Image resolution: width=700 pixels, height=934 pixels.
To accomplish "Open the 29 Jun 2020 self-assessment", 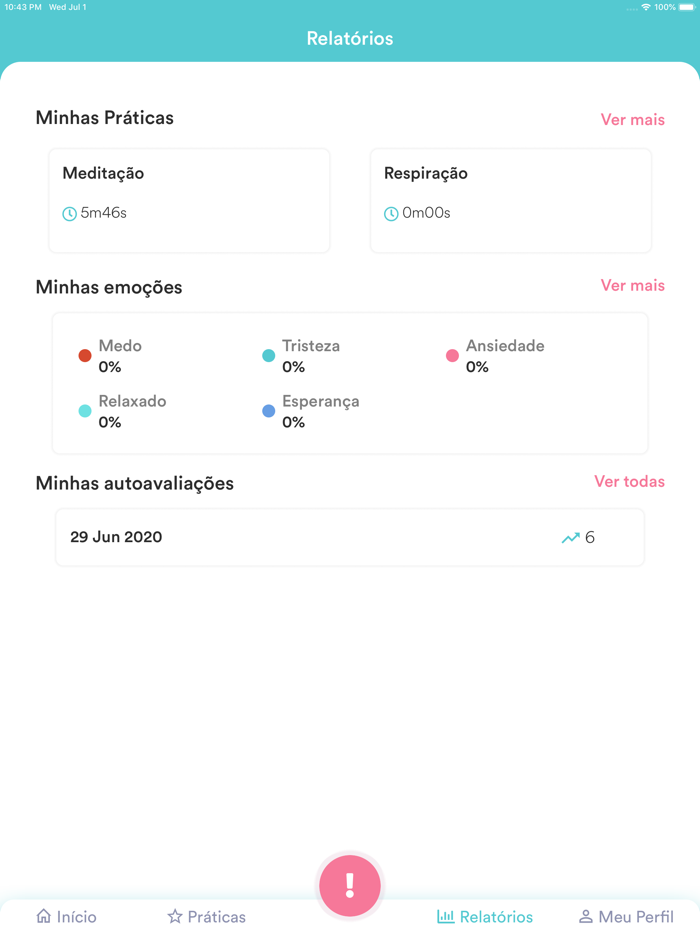I will [x=350, y=537].
